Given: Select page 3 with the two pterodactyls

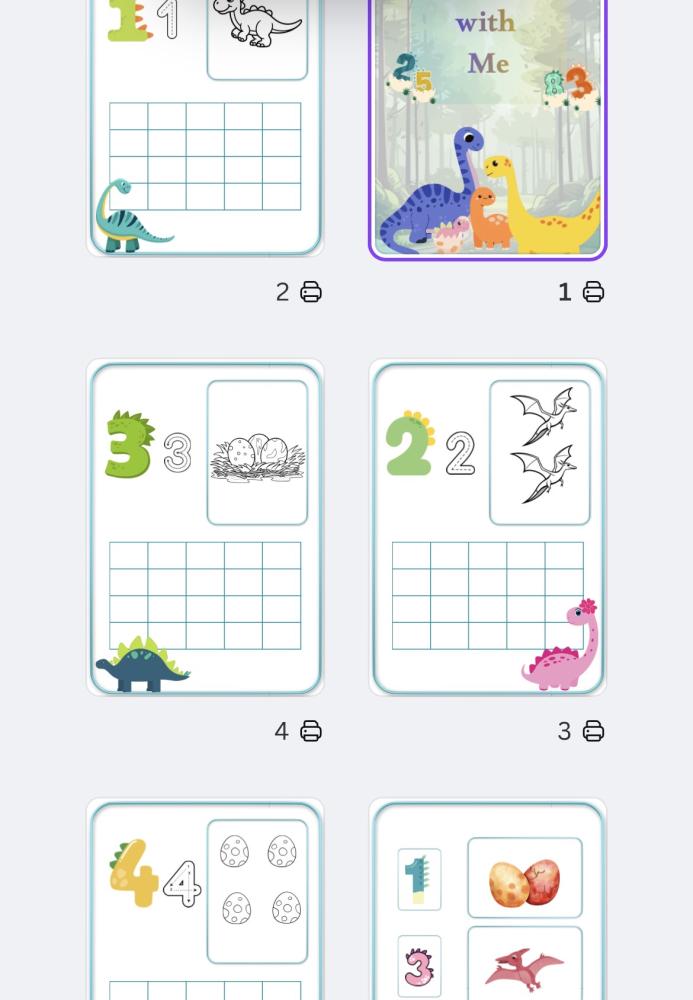Looking at the screenshot, I should [x=488, y=527].
